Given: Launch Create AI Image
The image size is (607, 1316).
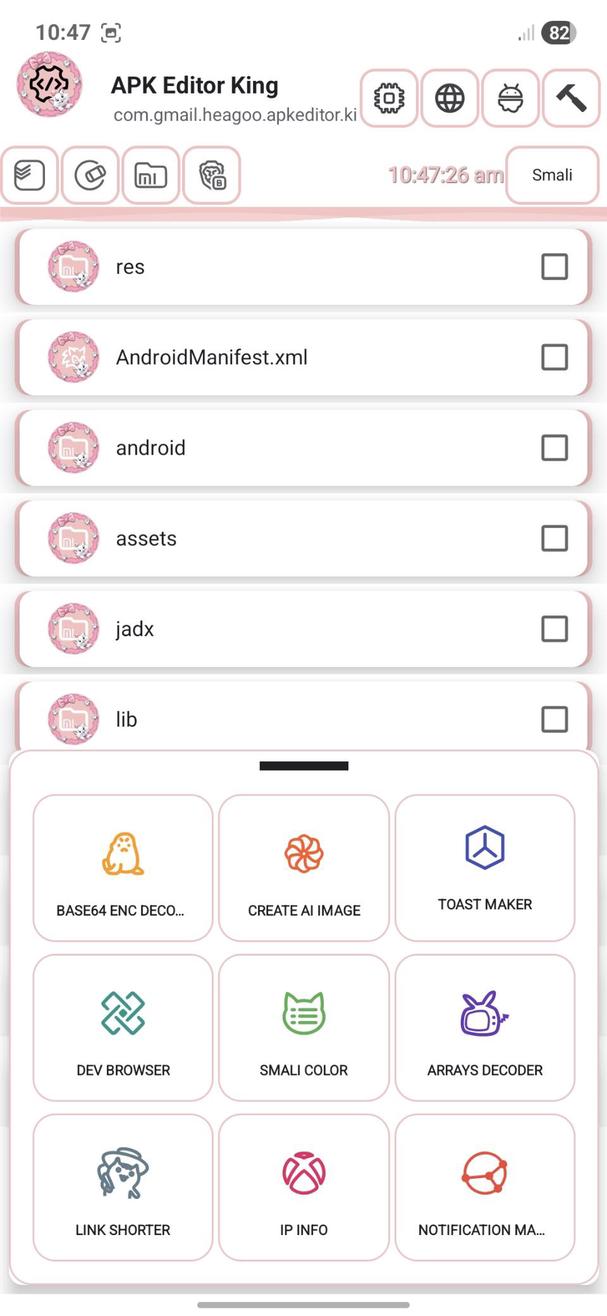Looking at the screenshot, I should 304,868.
